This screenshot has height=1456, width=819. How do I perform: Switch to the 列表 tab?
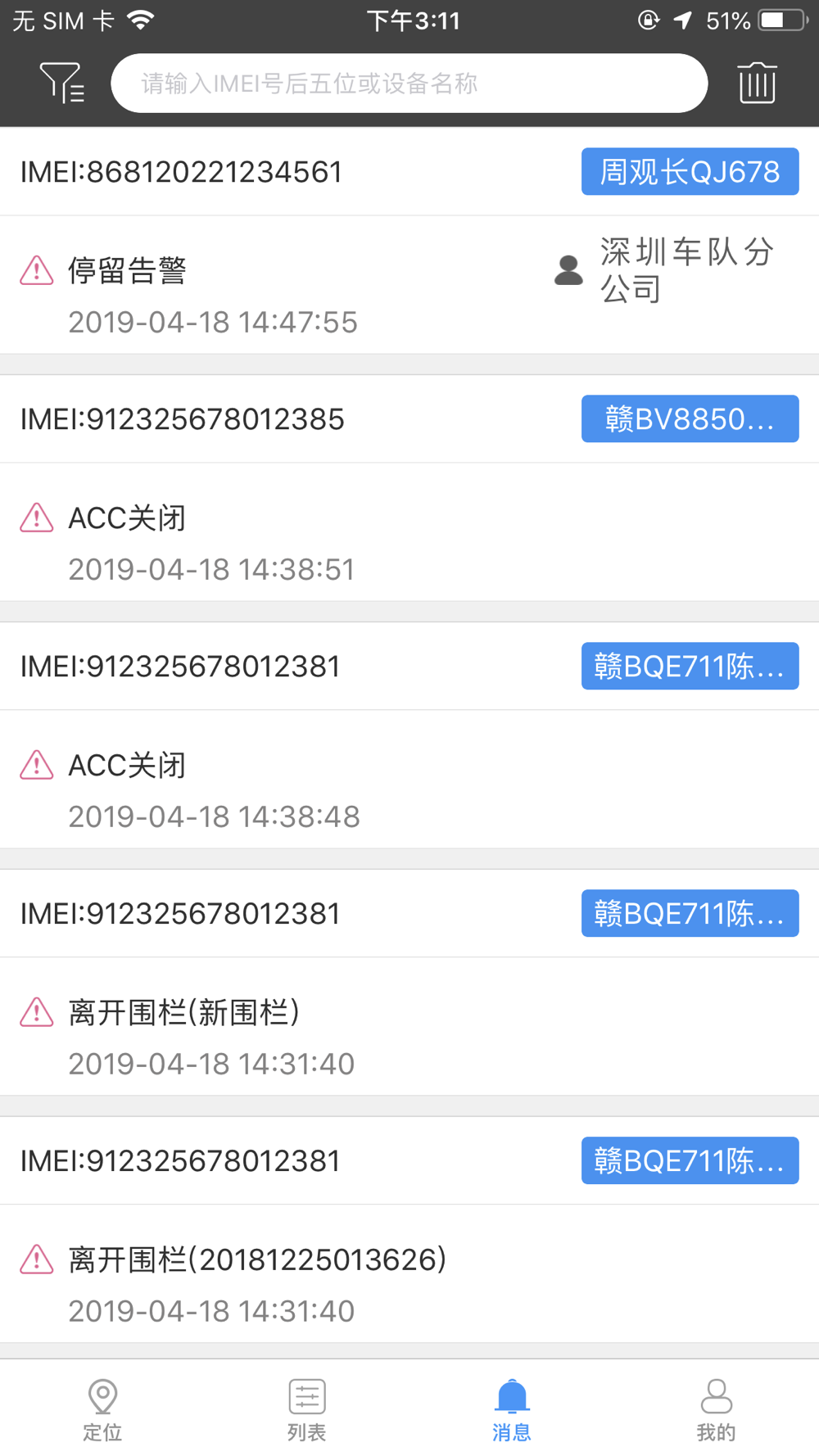tap(307, 1409)
